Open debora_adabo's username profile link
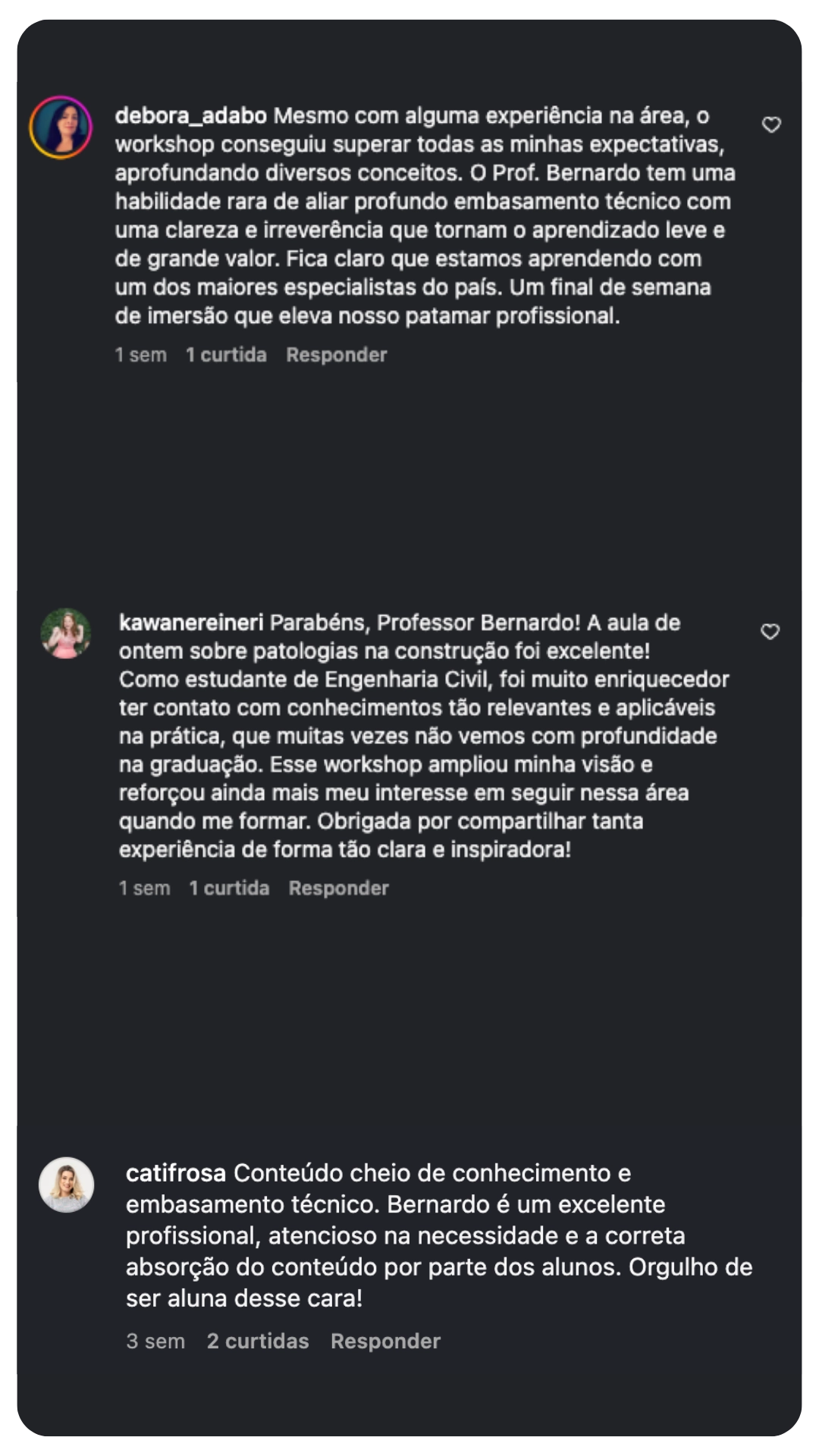The height and width of the screenshot is (1456, 819). 188,115
